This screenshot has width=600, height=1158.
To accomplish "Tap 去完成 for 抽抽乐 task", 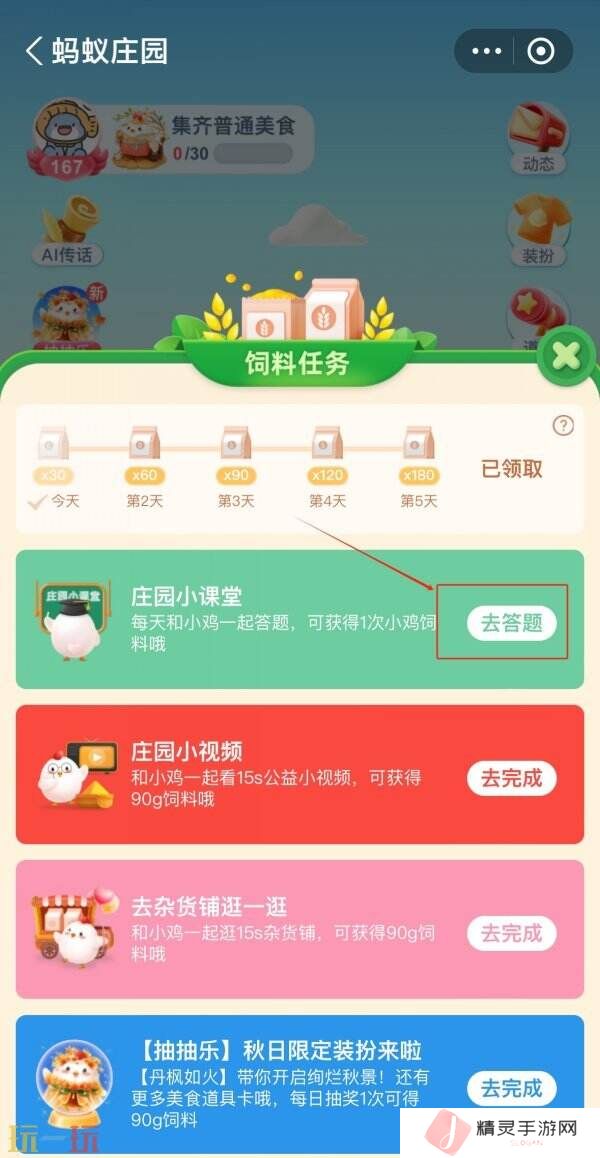I will (x=511, y=1088).
